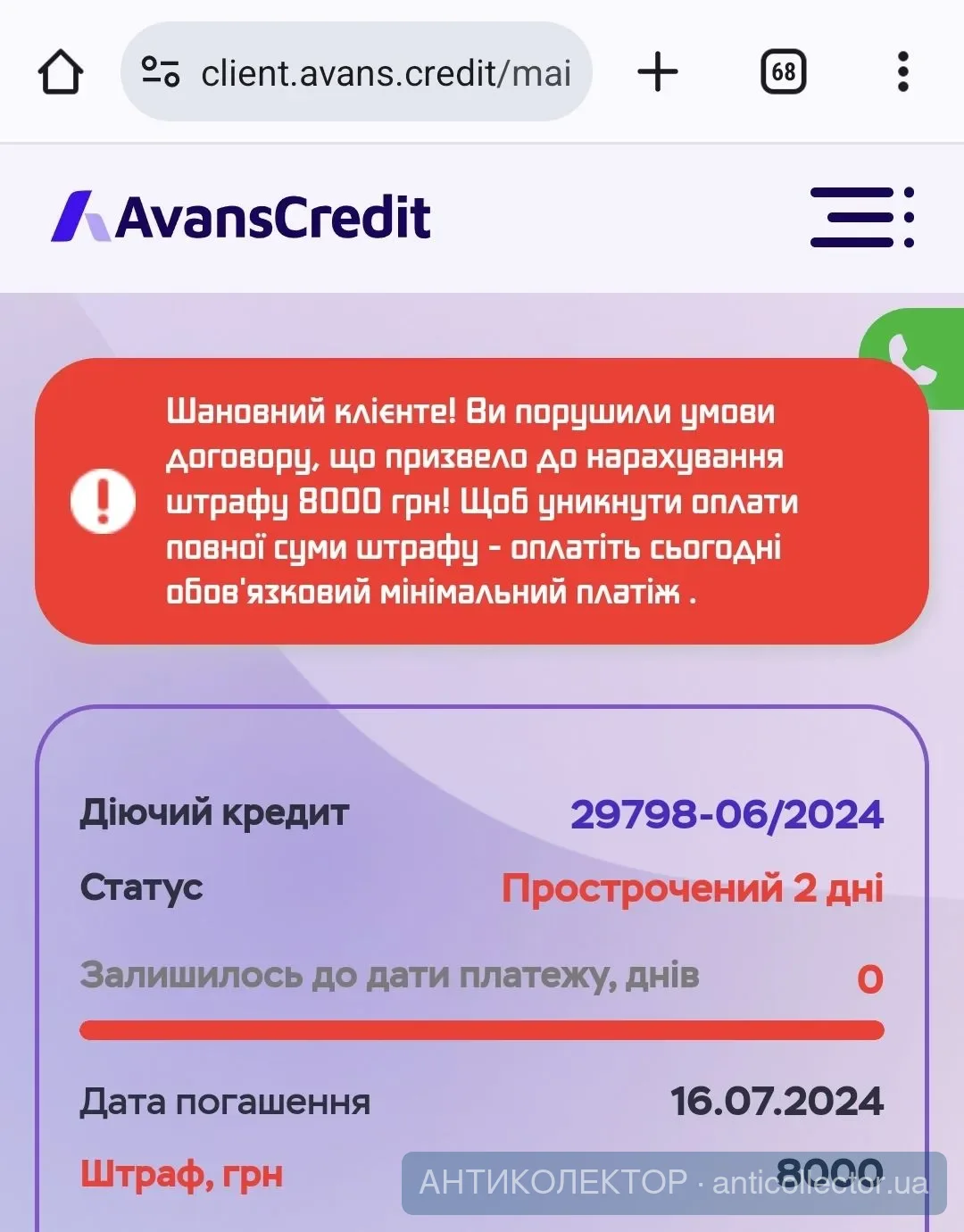Open the browser overflow menu
This screenshot has height=1232, width=964.
click(902, 72)
